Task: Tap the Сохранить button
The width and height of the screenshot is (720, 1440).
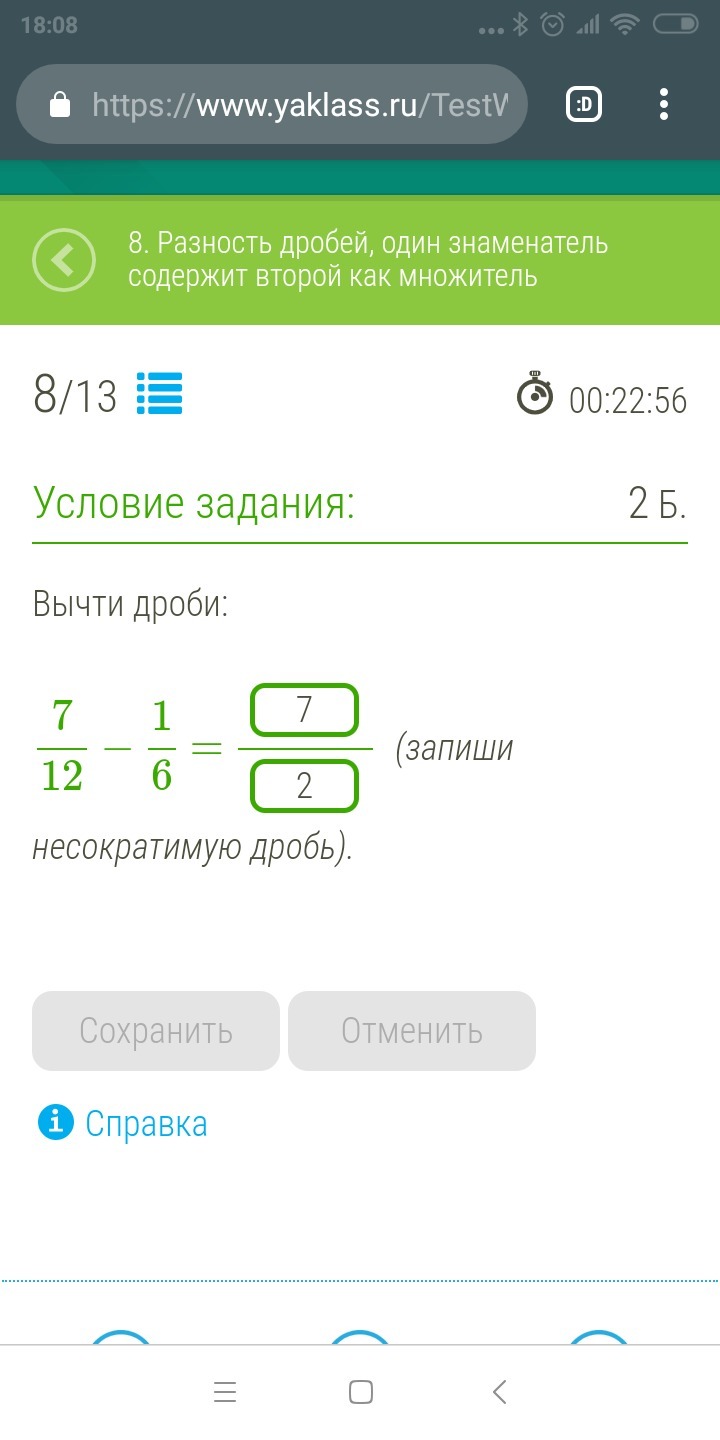Action: point(156,1031)
